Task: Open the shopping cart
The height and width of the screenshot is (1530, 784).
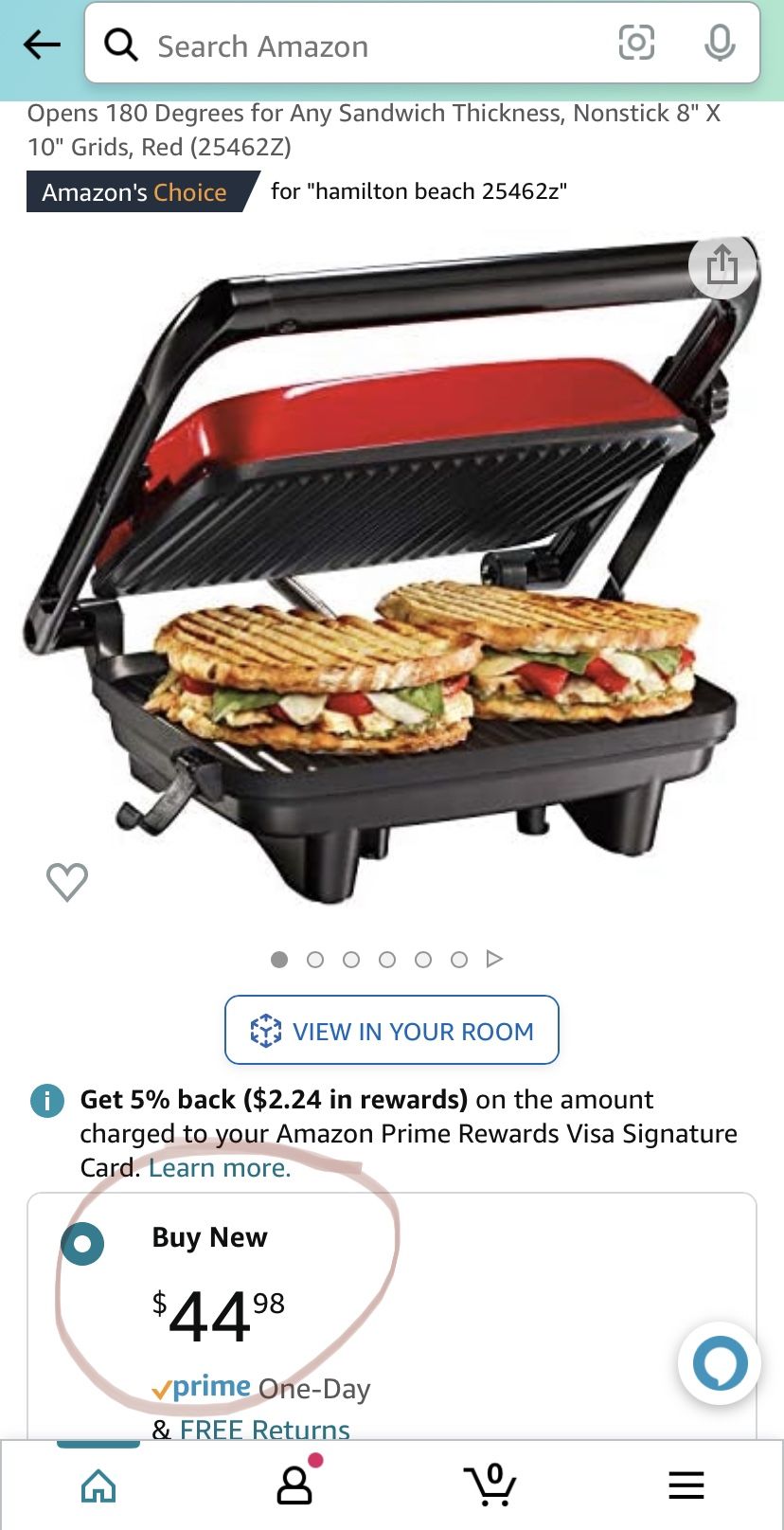Action: [x=490, y=1485]
